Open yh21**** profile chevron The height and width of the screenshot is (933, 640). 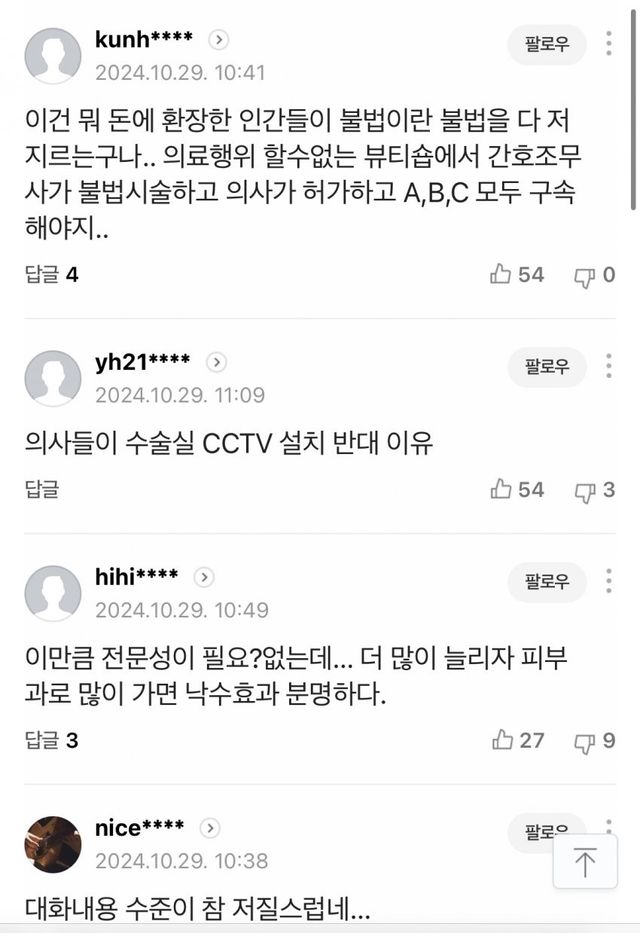click(216, 363)
